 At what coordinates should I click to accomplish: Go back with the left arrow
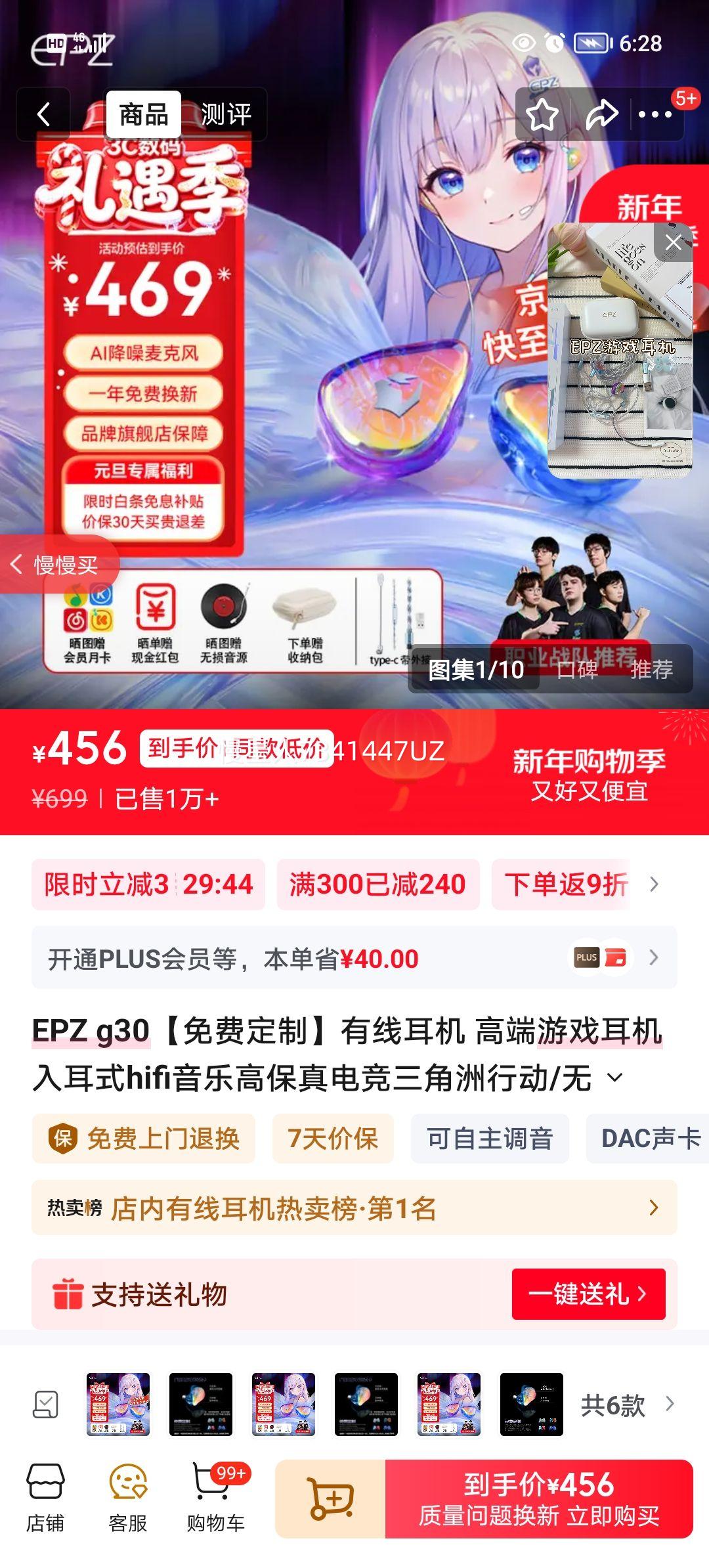click(x=43, y=114)
